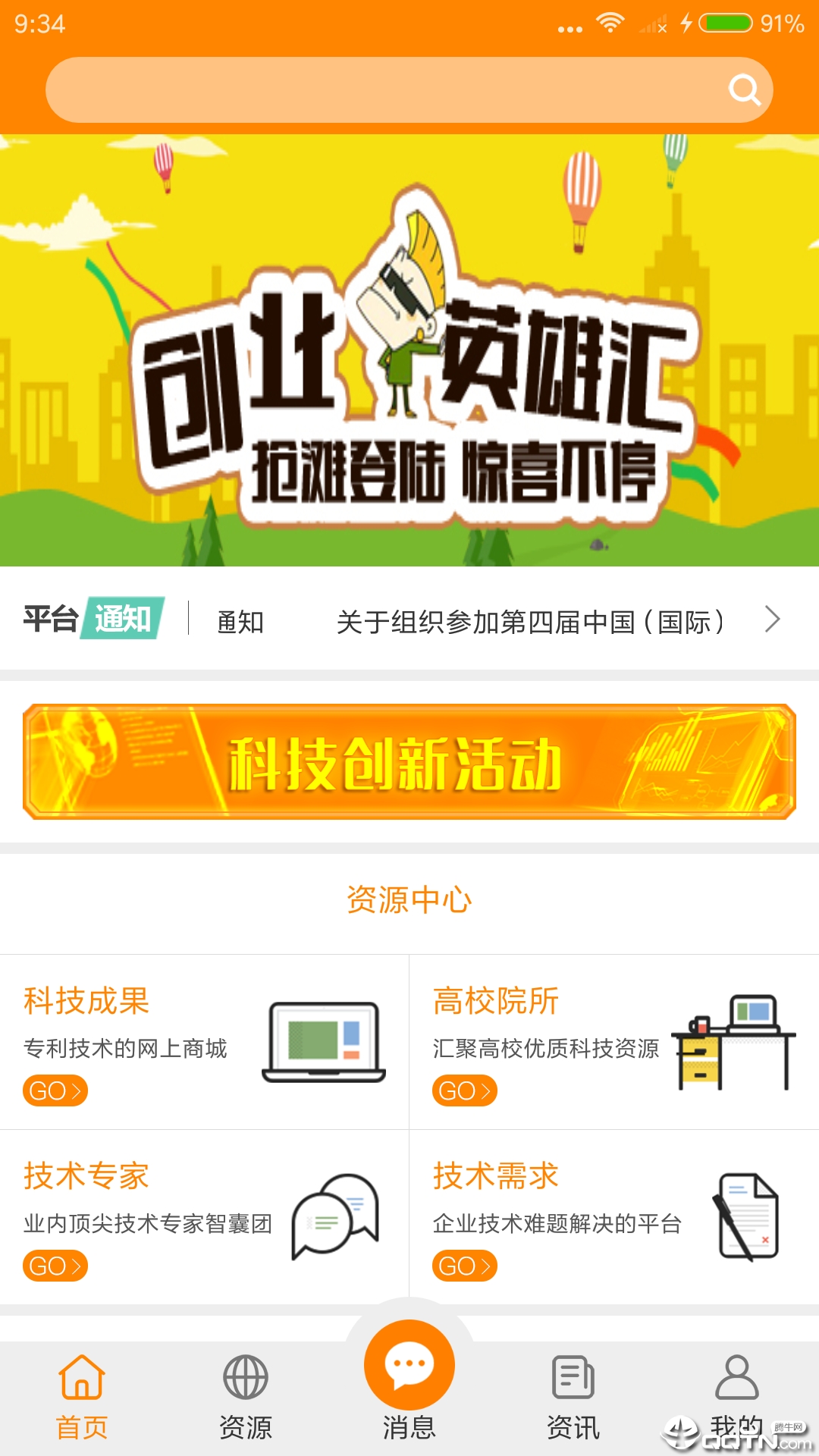Open the 创业英雄汇 promotional banner
The height and width of the screenshot is (1456, 819).
[x=409, y=350]
